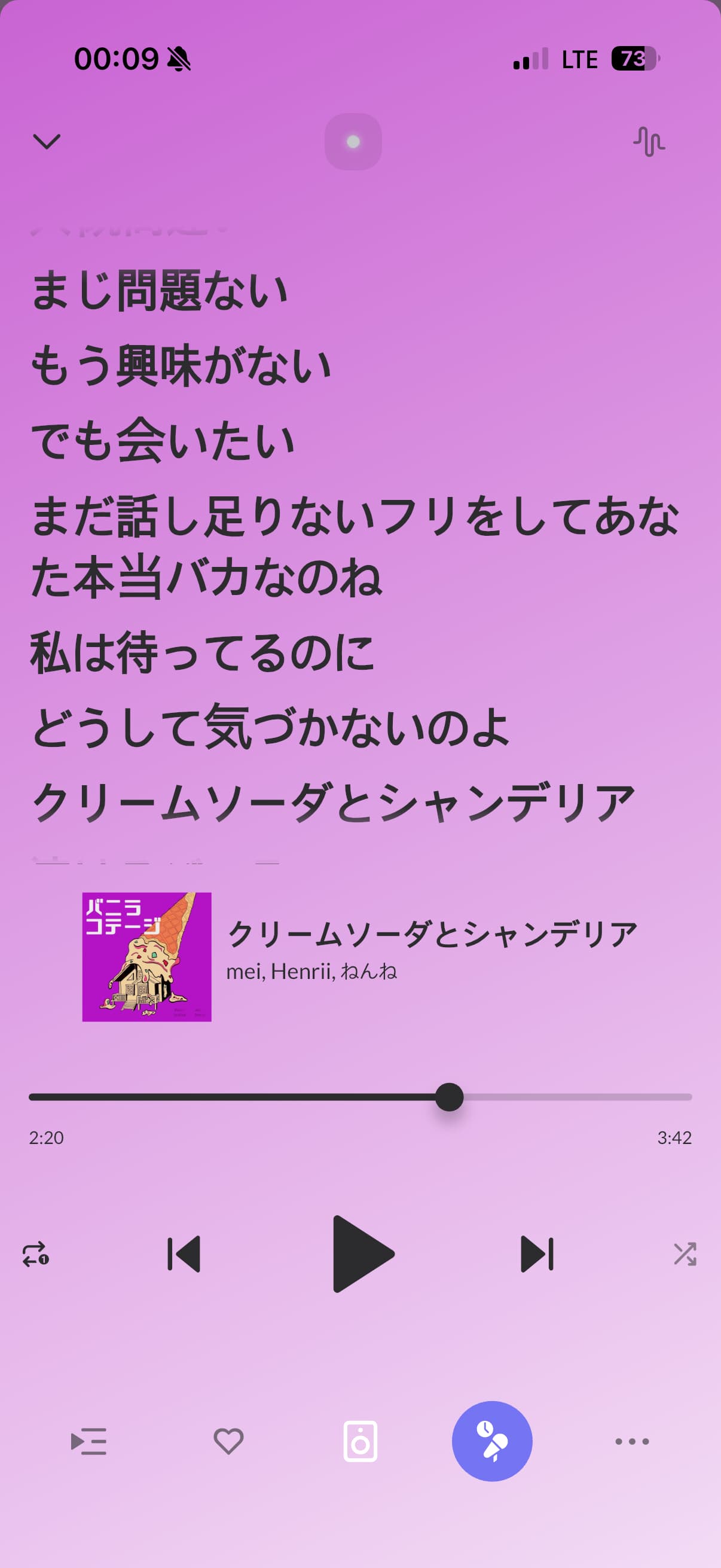Like this song with the heart
This screenshot has width=721, height=1568.
pos(229,1441)
